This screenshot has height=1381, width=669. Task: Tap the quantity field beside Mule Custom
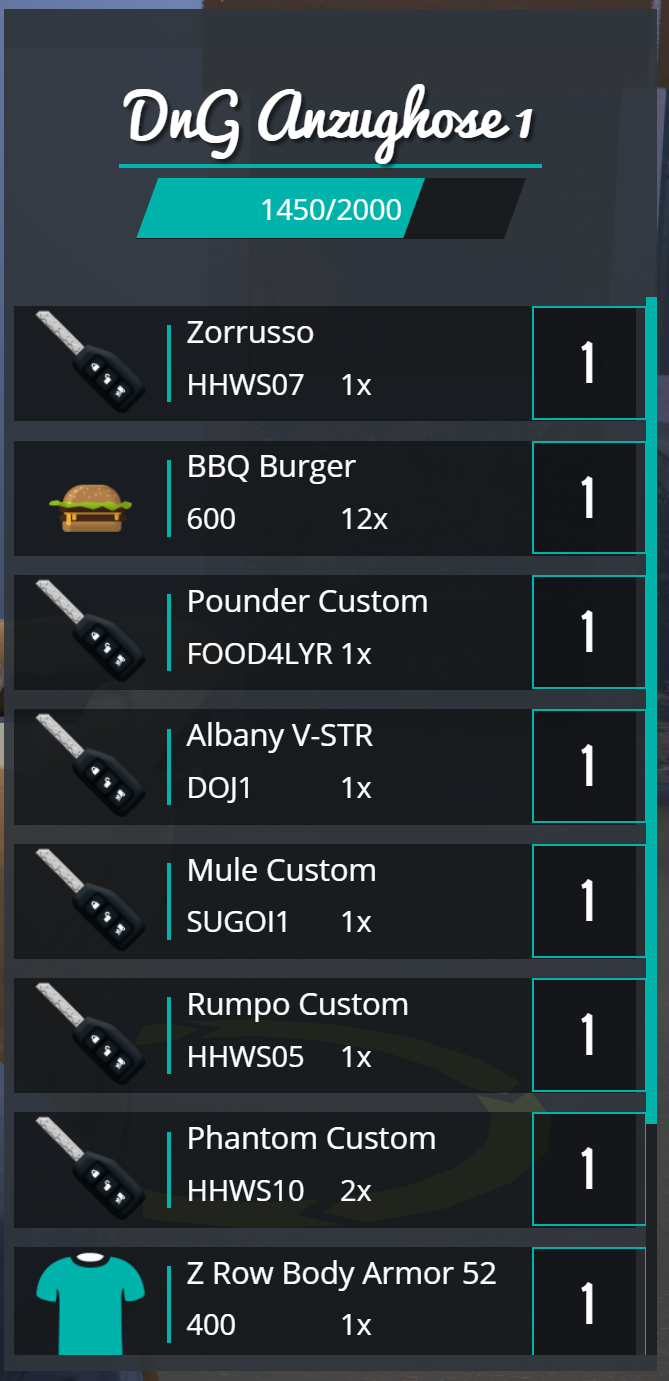coord(588,901)
